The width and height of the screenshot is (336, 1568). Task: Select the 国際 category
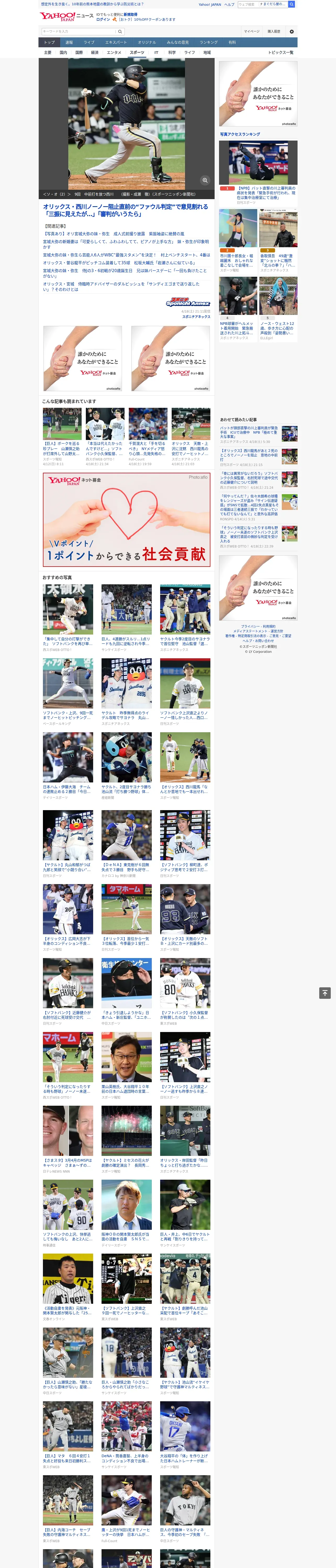(79, 52)
